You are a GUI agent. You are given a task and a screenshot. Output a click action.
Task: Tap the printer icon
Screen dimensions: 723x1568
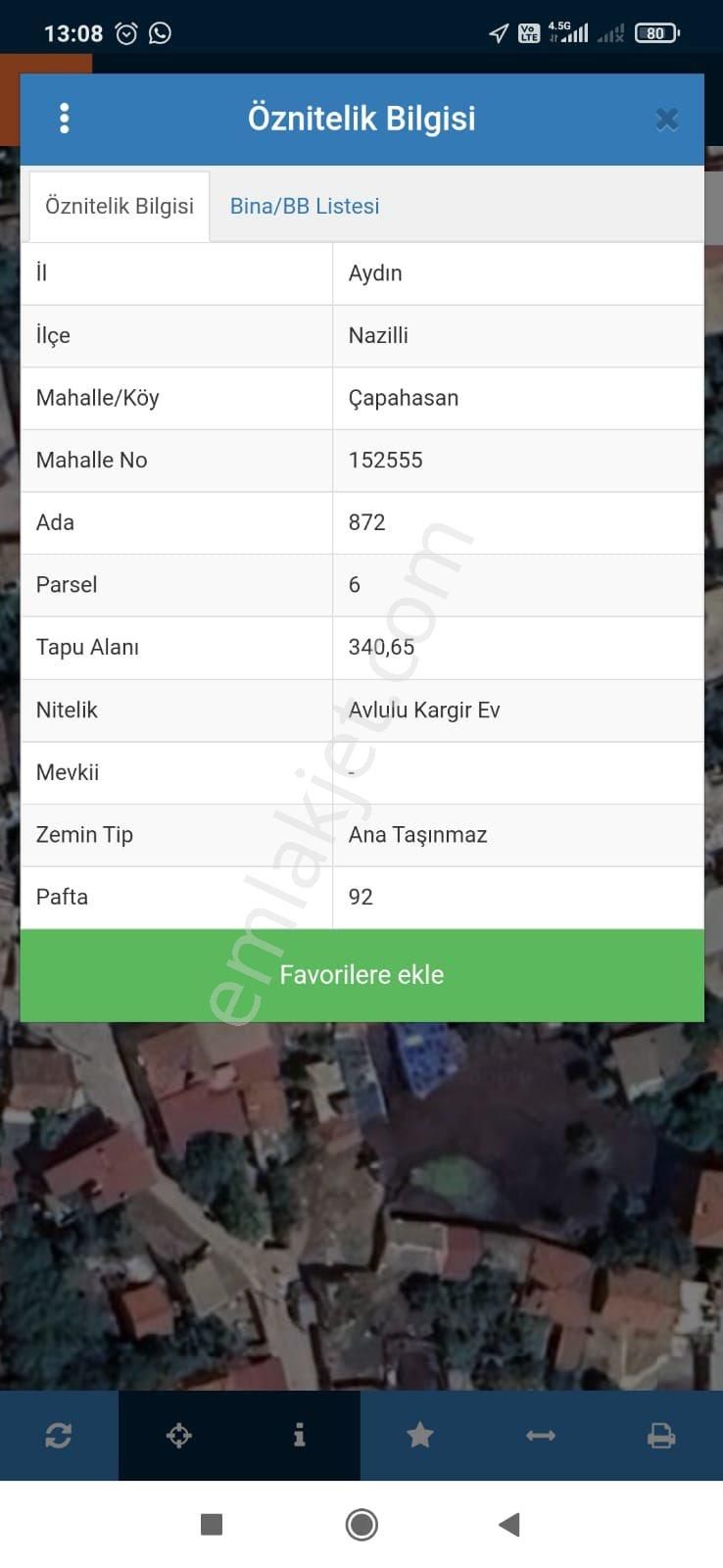661,1436
